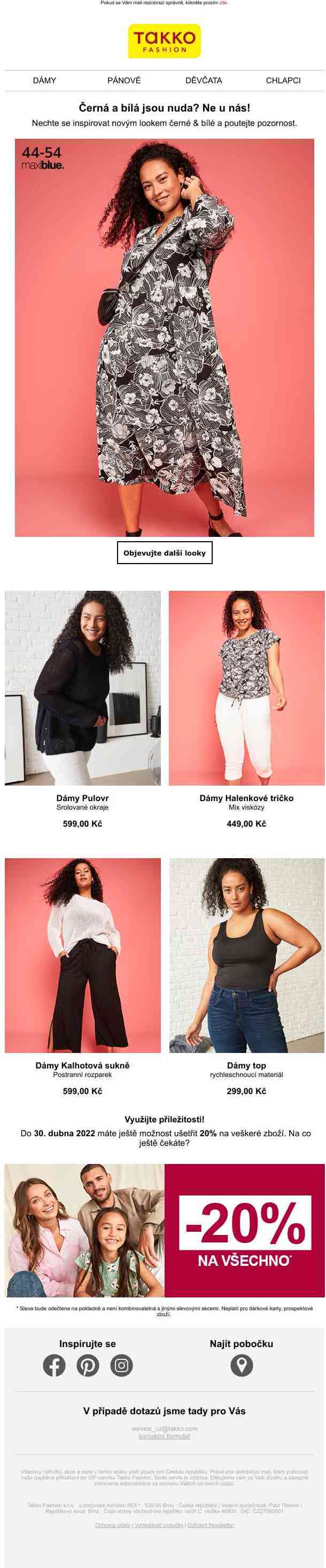Go to the DĚVČATA section

coord(204,81)
